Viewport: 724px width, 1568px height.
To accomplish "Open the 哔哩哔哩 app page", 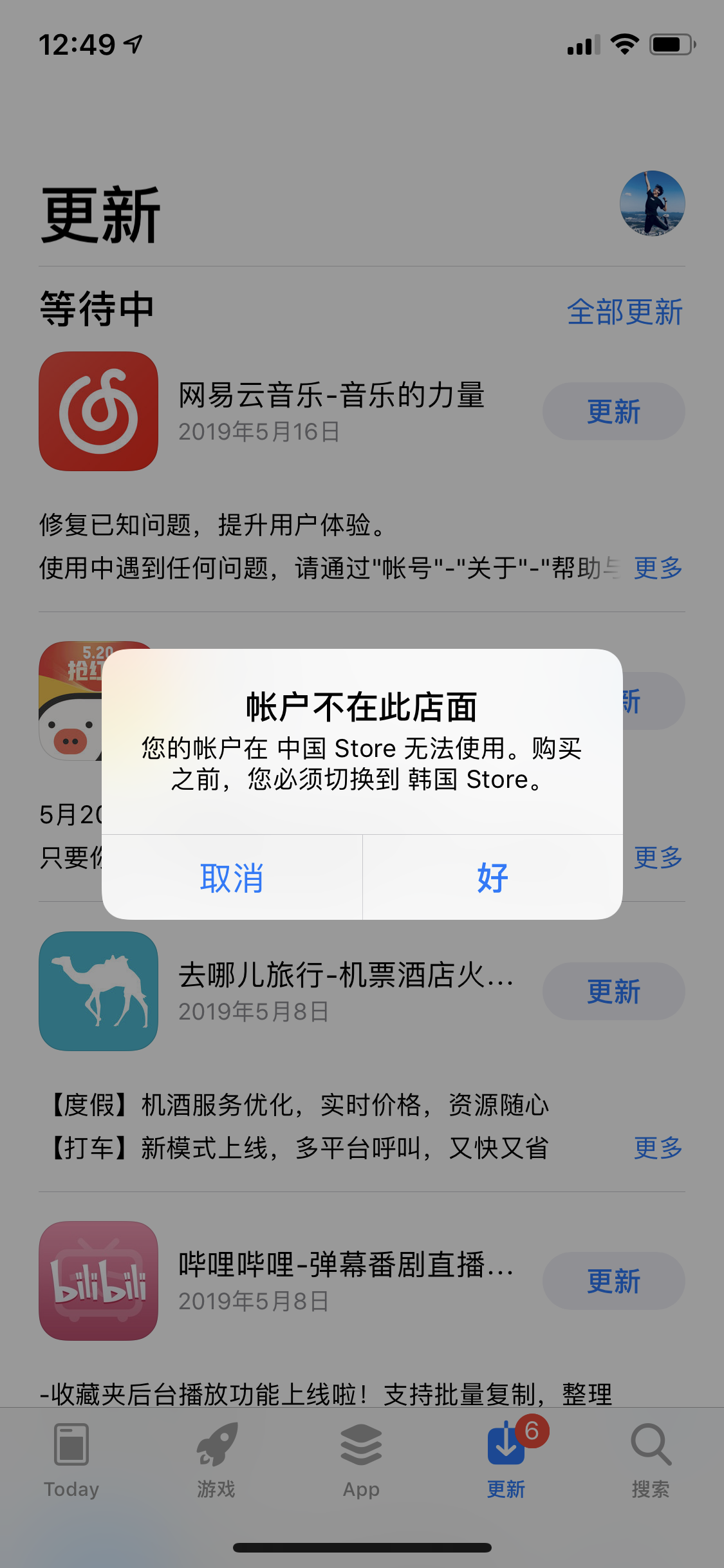I will (98, 1281).
